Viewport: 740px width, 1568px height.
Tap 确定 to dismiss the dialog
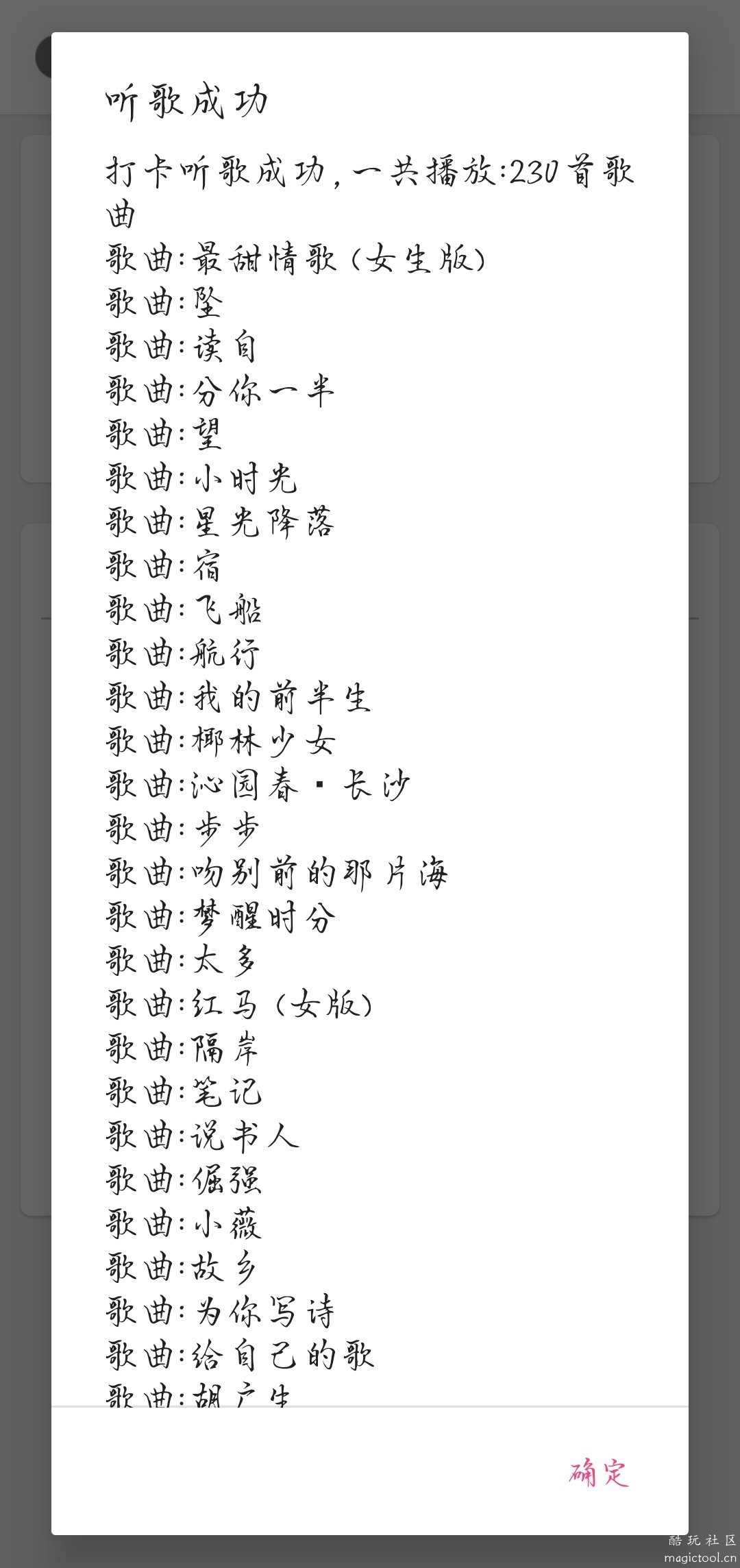pyautogui.click(x=598, y=1473)
